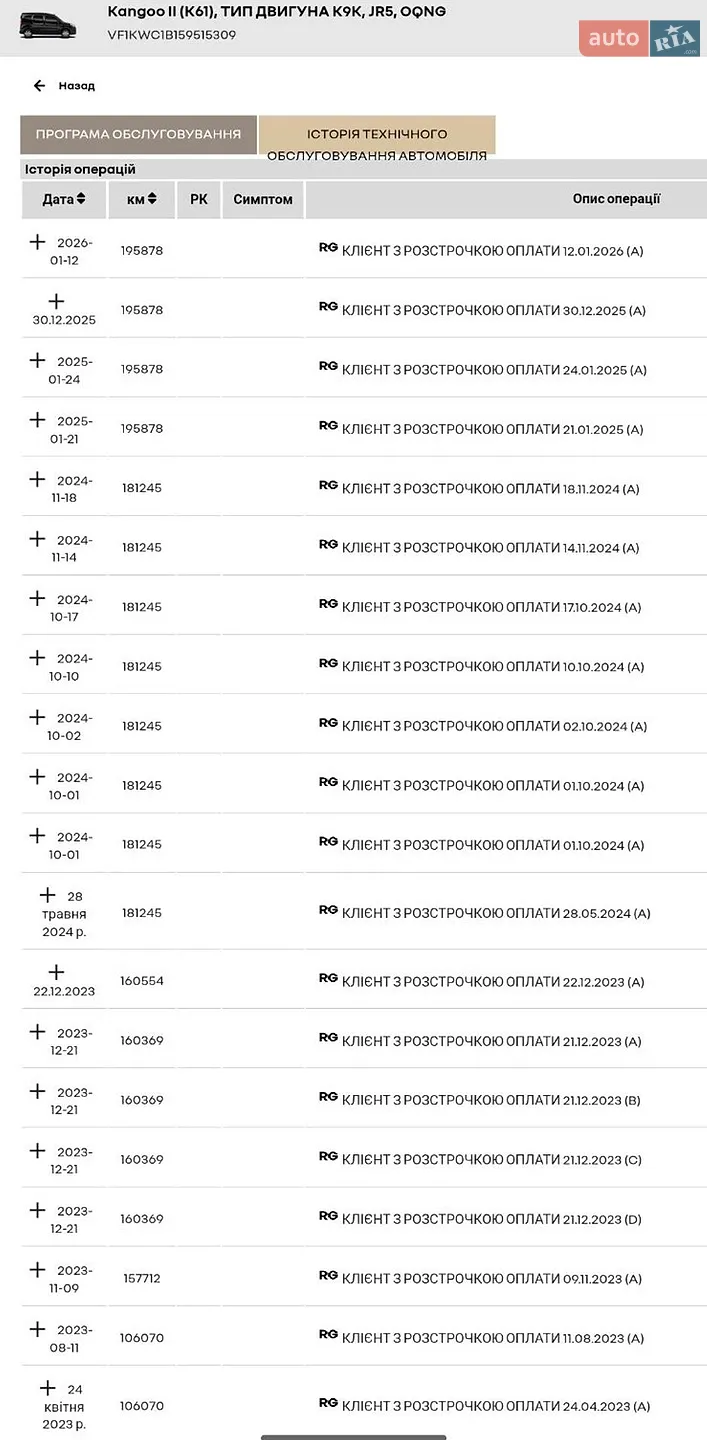Sort the table by км column
707x1440 pixels.
[x=142, y=199]
